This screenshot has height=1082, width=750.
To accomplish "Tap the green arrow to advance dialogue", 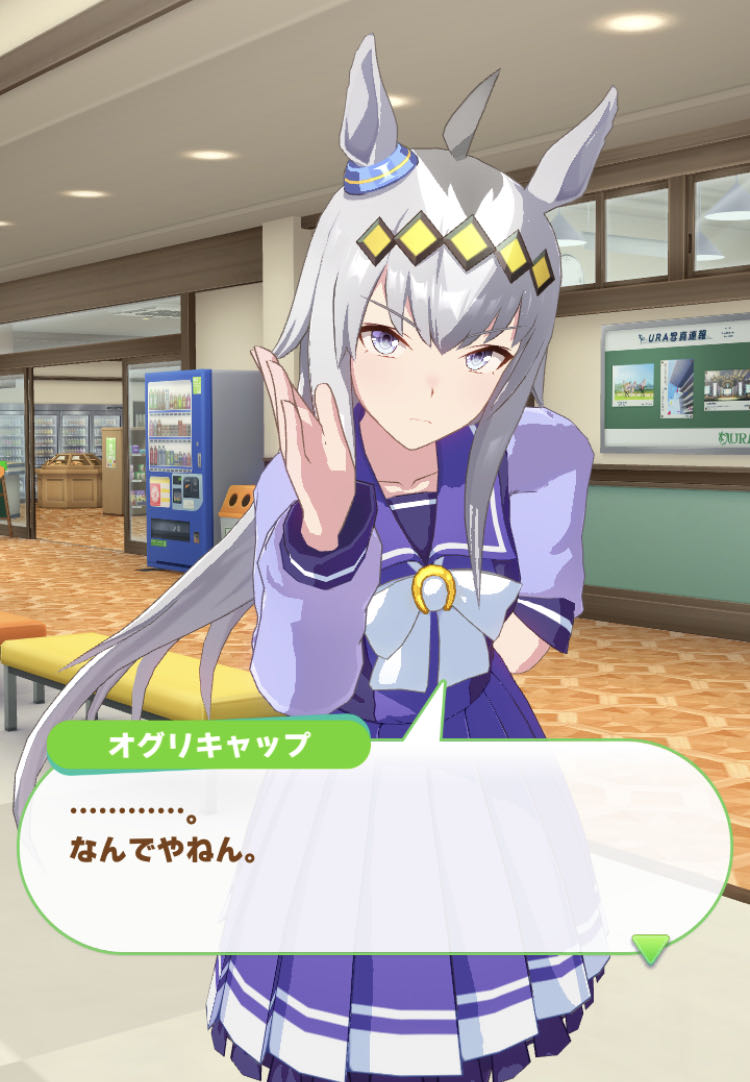I will click(x=651, y=946).
